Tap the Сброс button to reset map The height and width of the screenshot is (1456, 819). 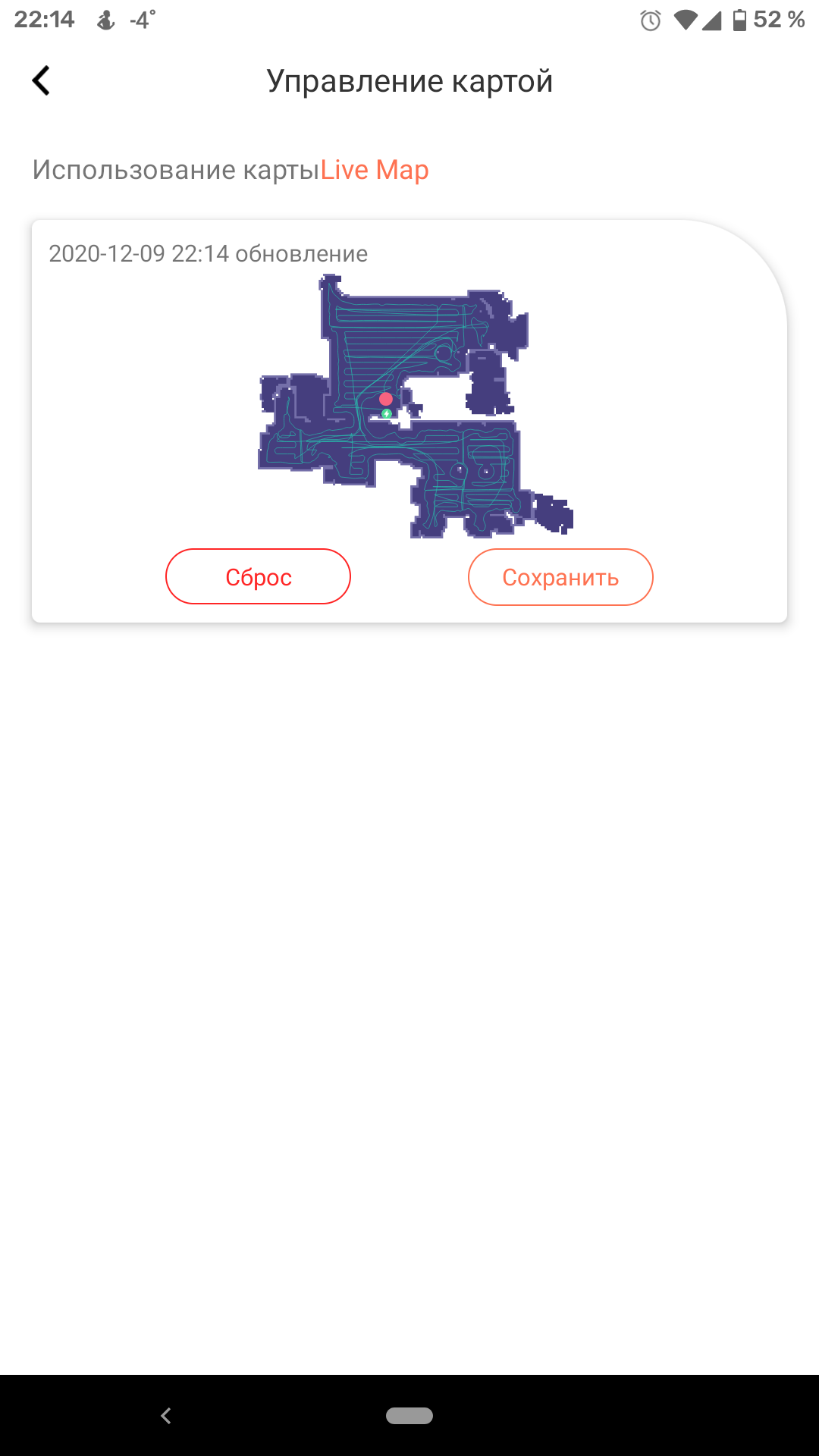pos(258,577)
